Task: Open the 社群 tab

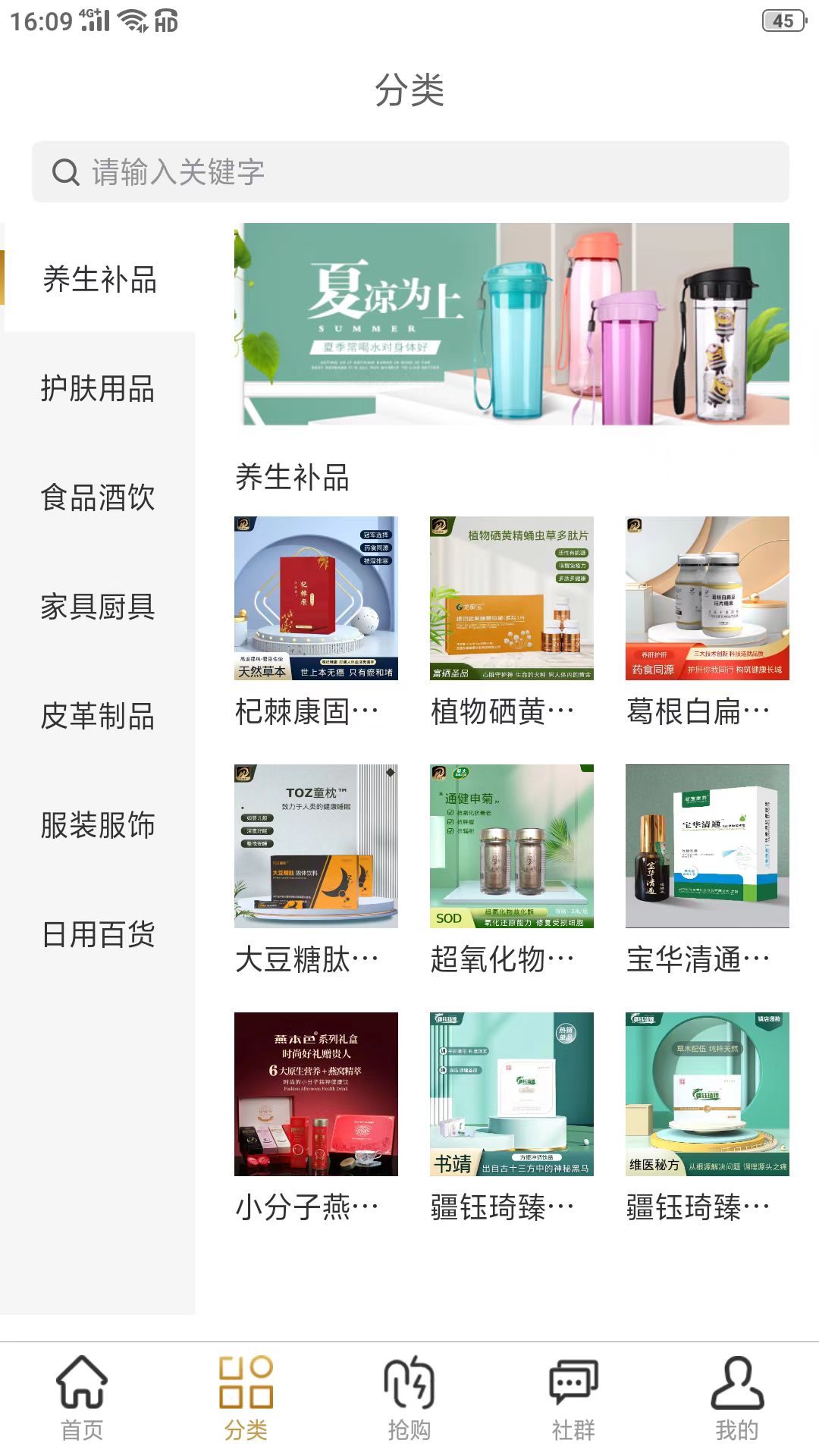Action: tap(573, 1398)
